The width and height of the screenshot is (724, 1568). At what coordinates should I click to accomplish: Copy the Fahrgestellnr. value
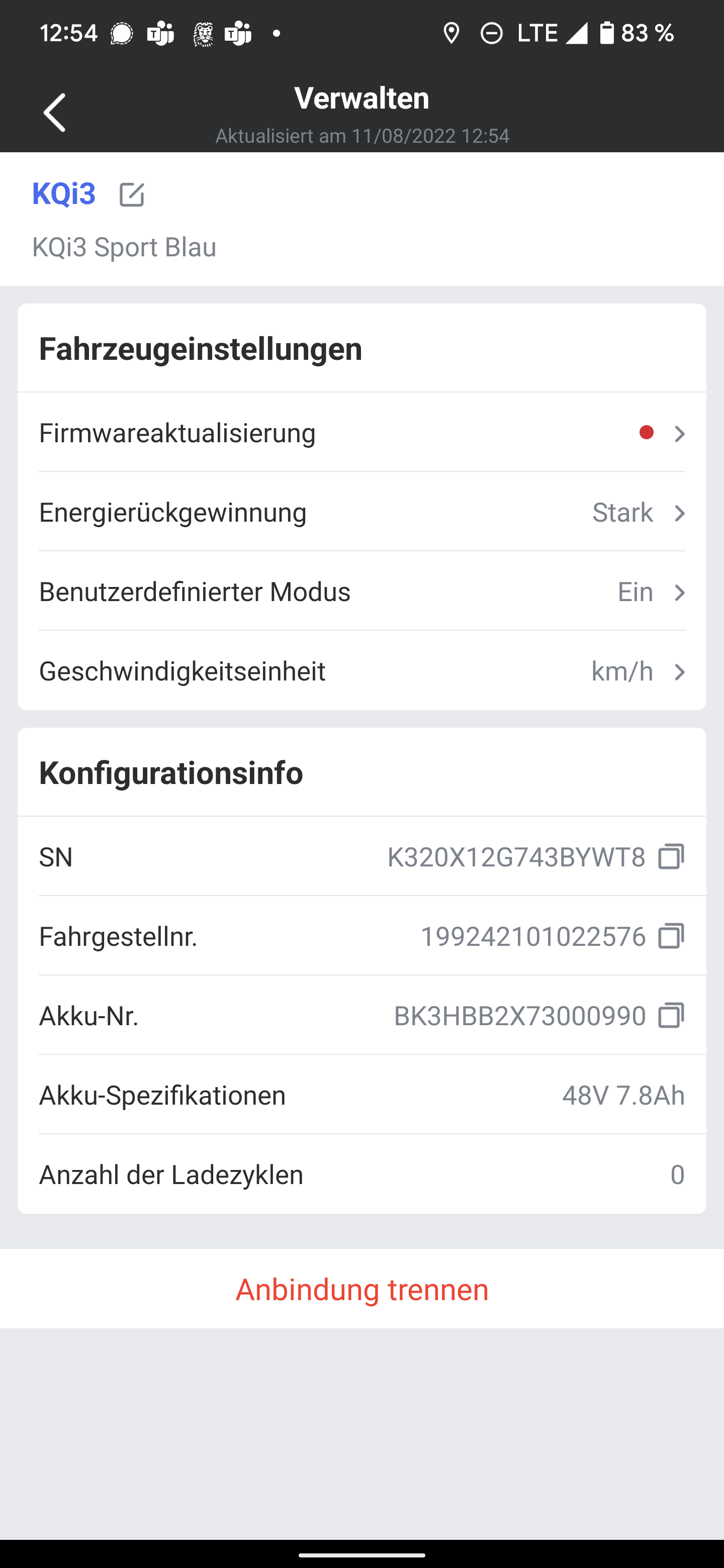[x=671, y=936]
